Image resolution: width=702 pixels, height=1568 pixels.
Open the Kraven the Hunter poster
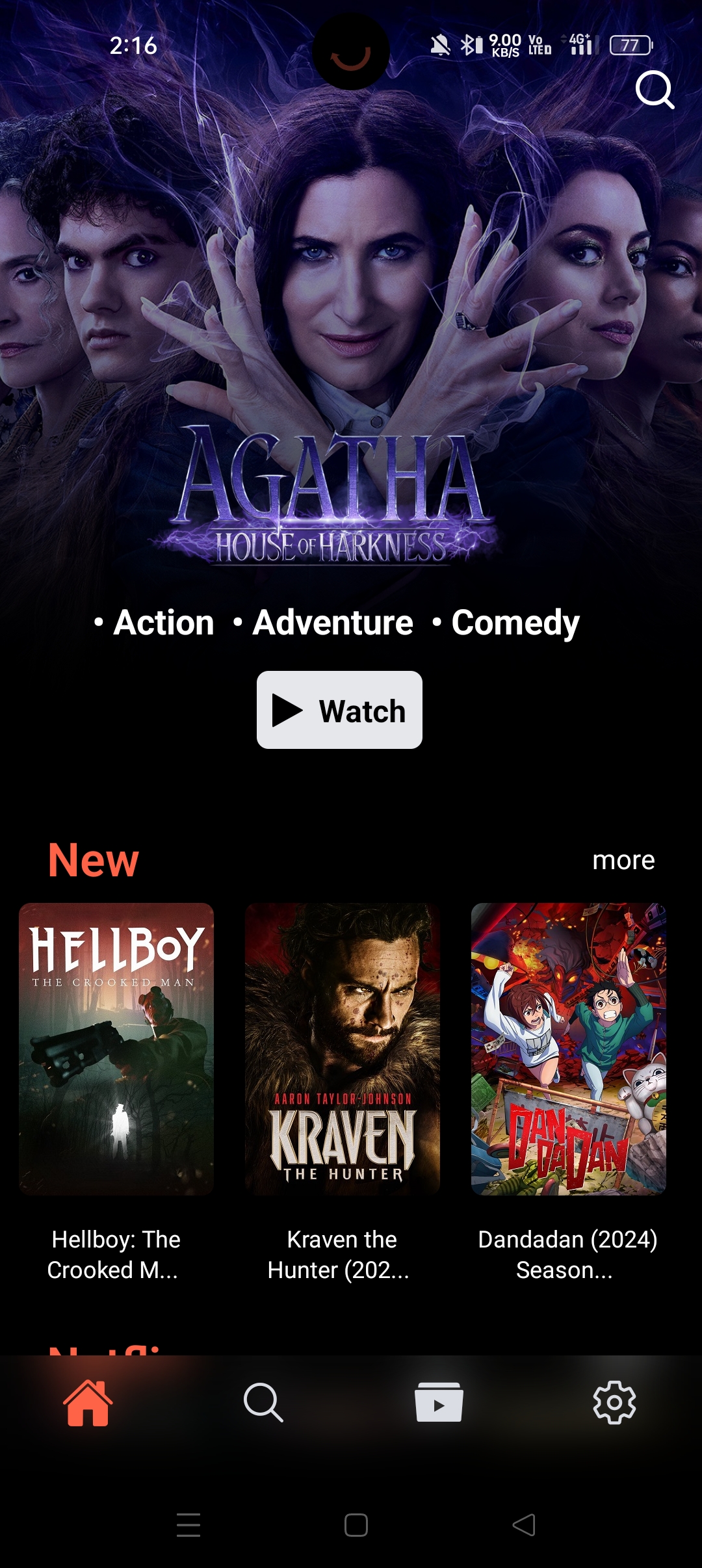coord(342,1049)
